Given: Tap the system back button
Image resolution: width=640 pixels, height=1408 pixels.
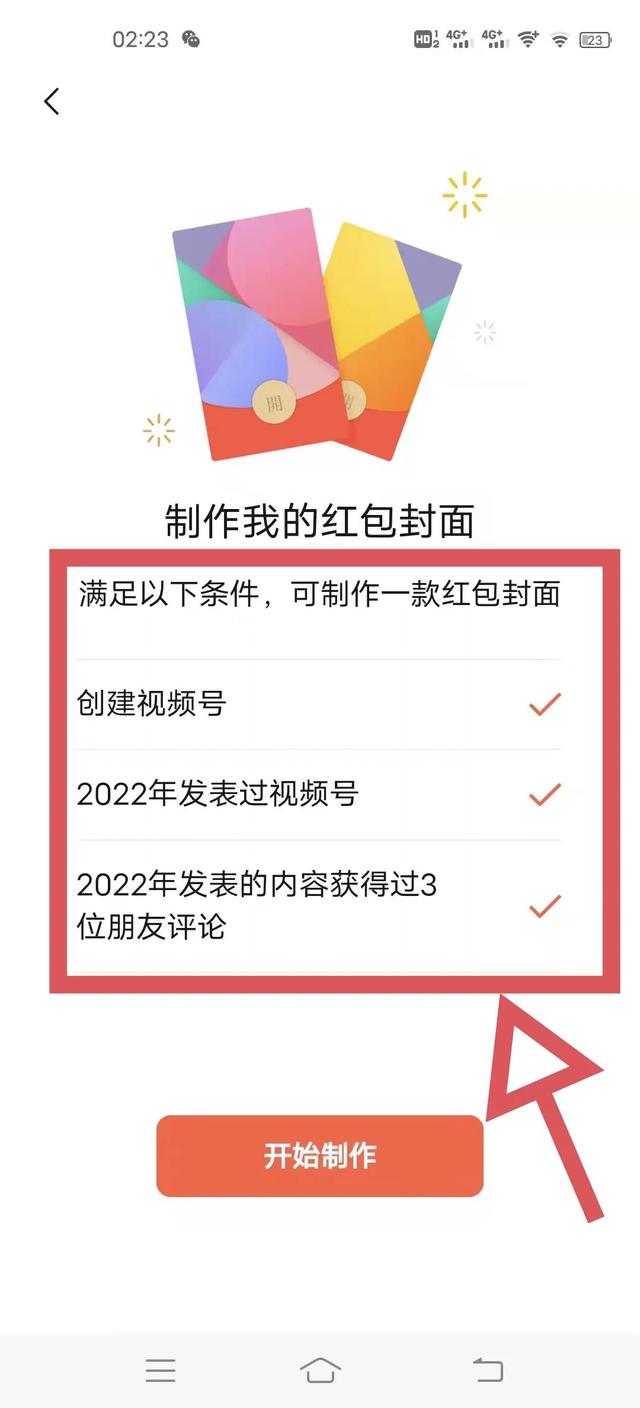Looking at the screenshot, I should (x=487, y=1370).
